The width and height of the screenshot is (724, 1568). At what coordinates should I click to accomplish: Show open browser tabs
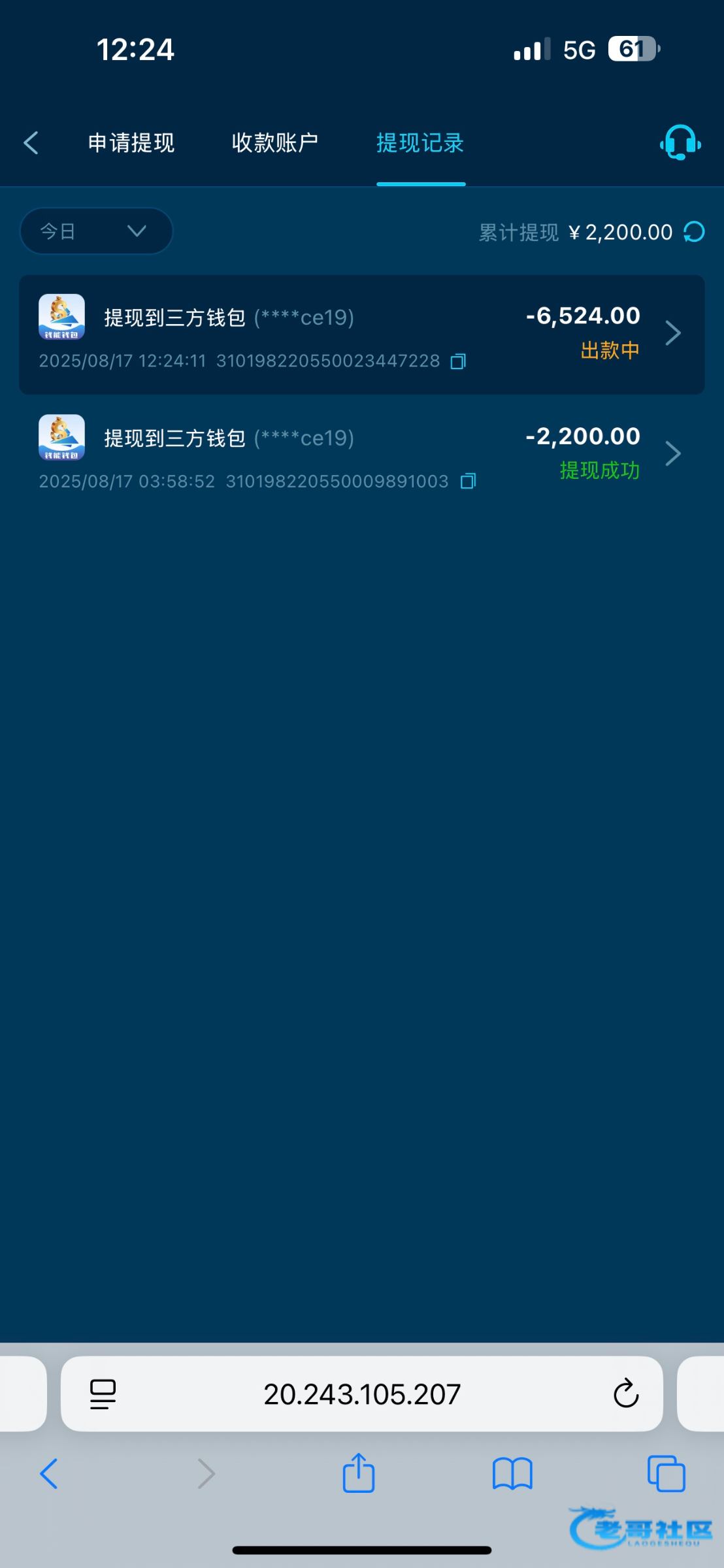tap(666, 1474)
